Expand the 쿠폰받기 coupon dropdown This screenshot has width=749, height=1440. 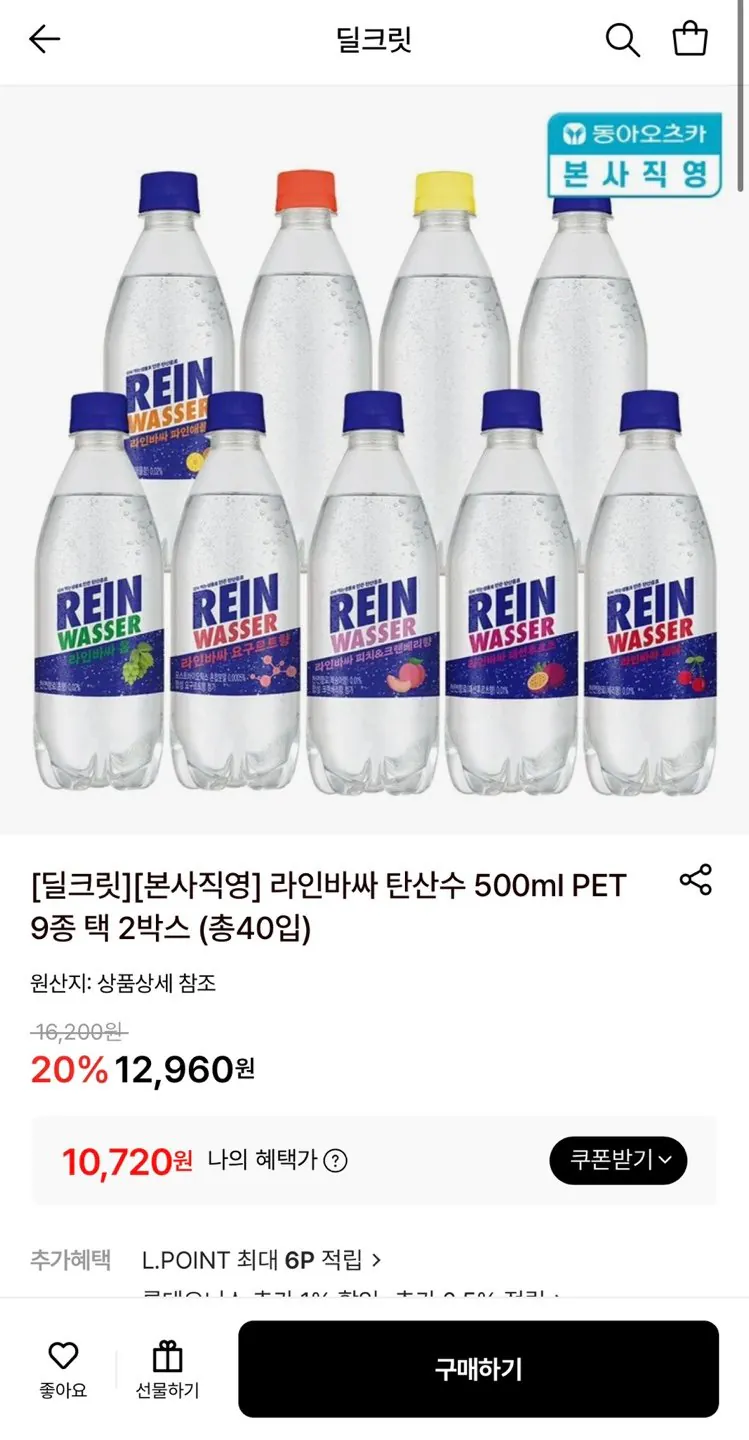tap(617, 1160)
